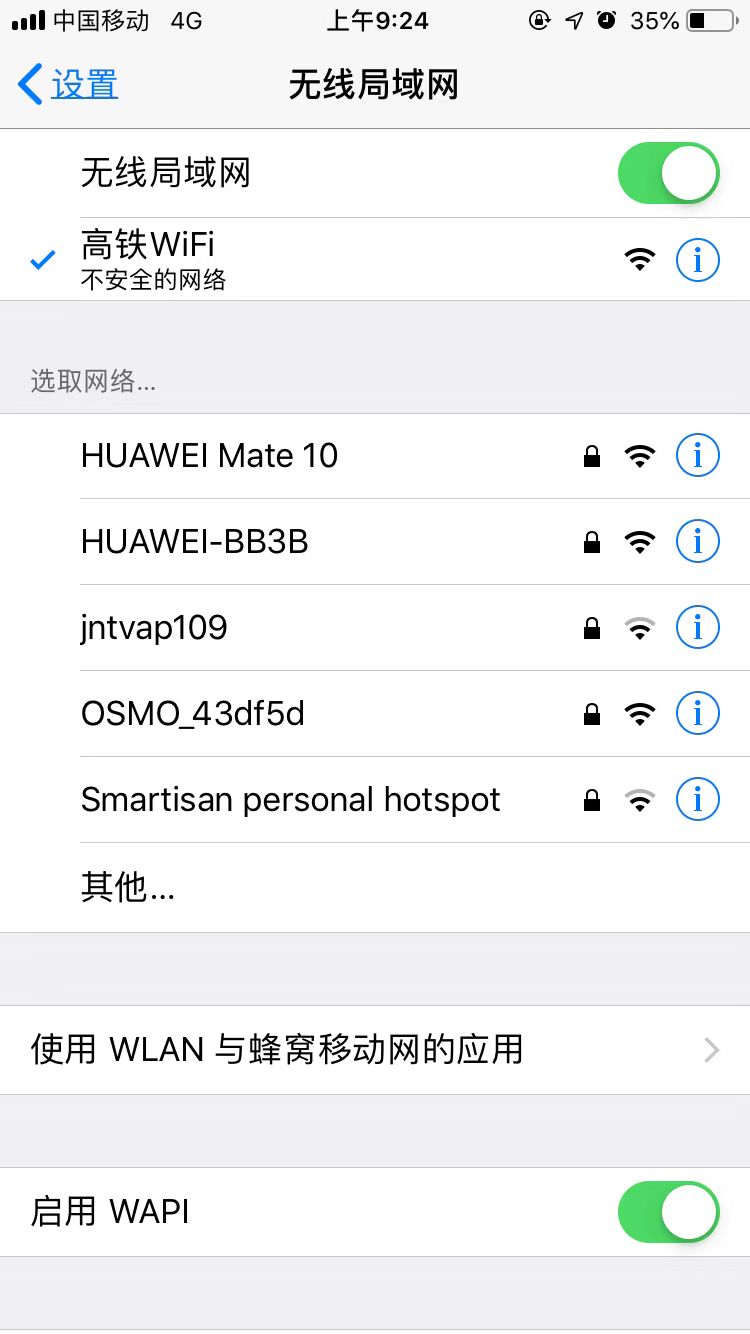Open 使用 WLAN 与蜂窝移动网的应用

(x=375, y=1049)
